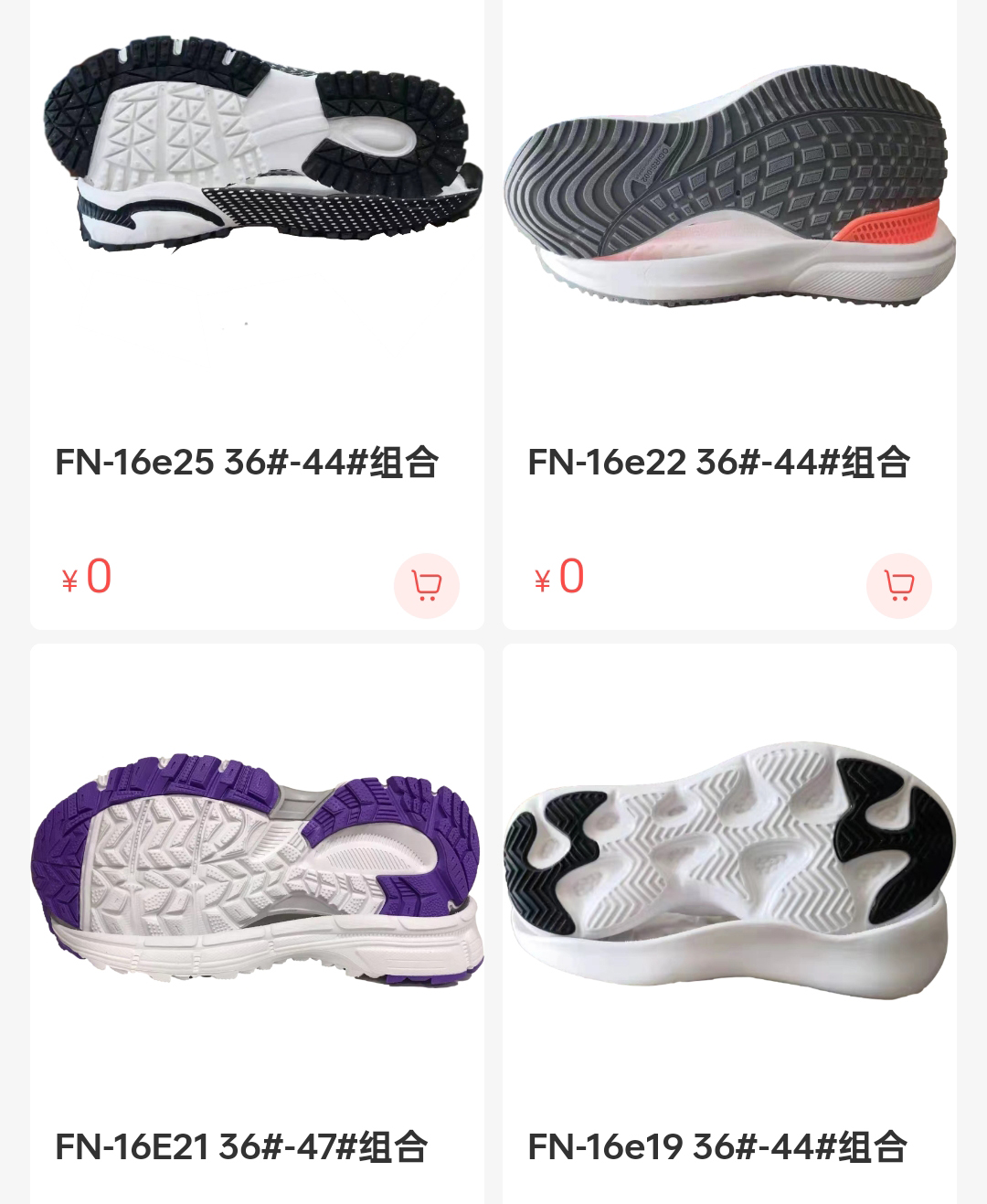Open the FN-16e25 36#-44# product card
The height and width of the screenshot is (1204, 987).
pyautogui.click(x=247, y=462)
